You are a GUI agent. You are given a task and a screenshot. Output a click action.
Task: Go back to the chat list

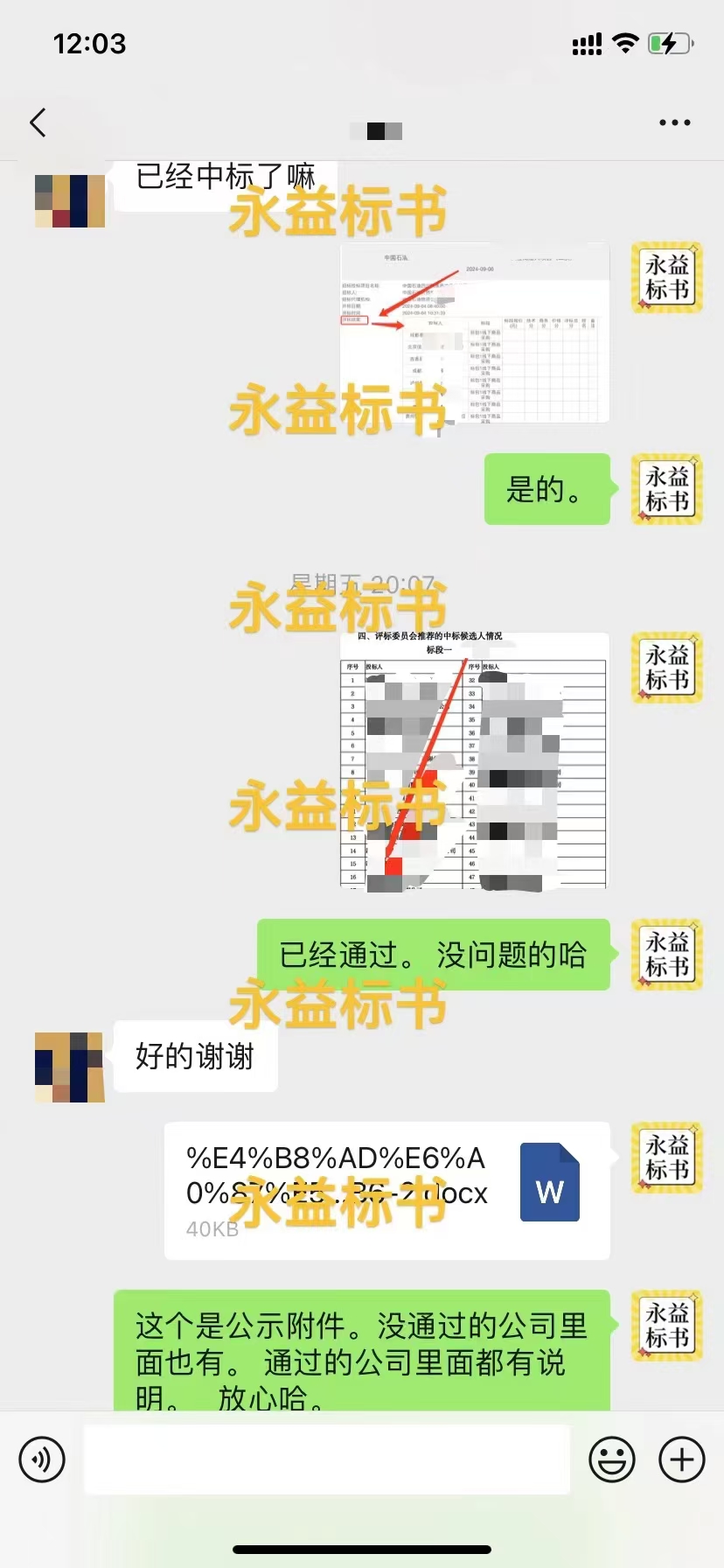pyautogui.click(x=38, y=122)
